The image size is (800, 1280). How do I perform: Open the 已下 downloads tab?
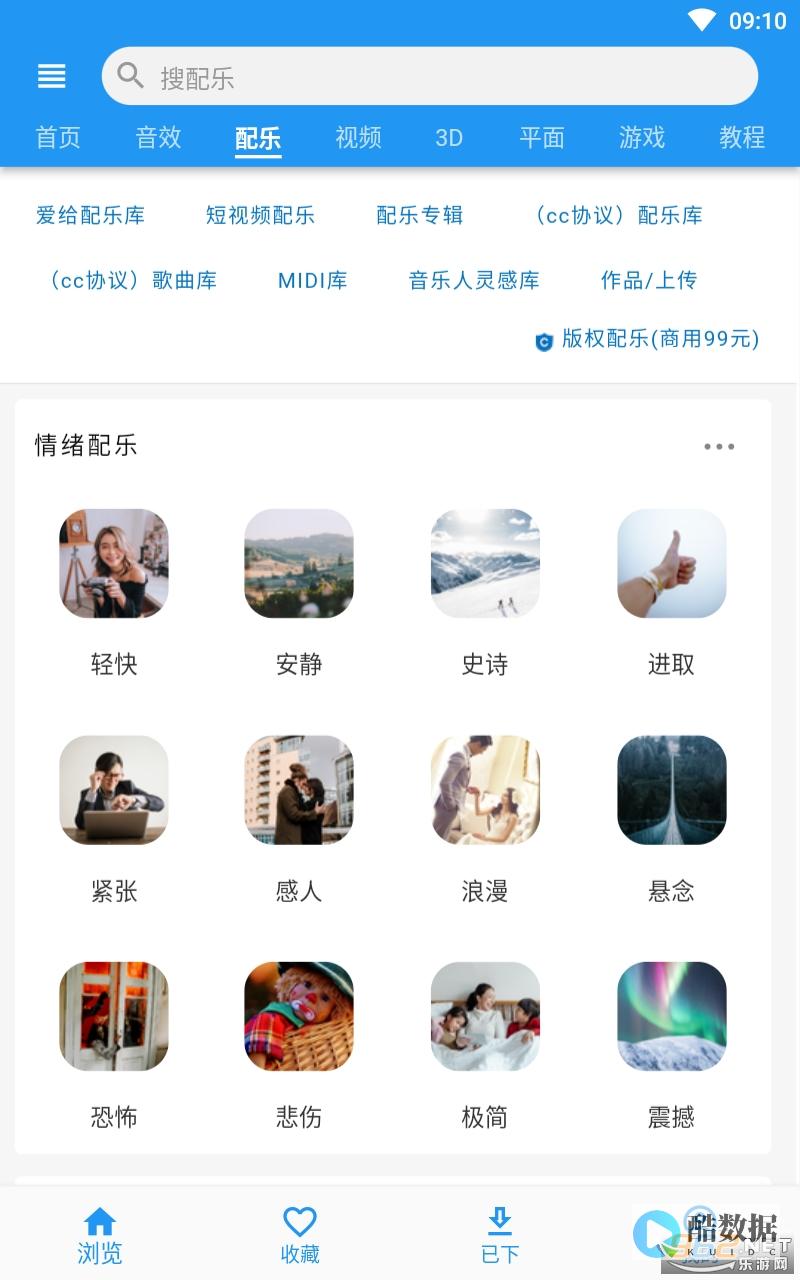point(500,1234)
